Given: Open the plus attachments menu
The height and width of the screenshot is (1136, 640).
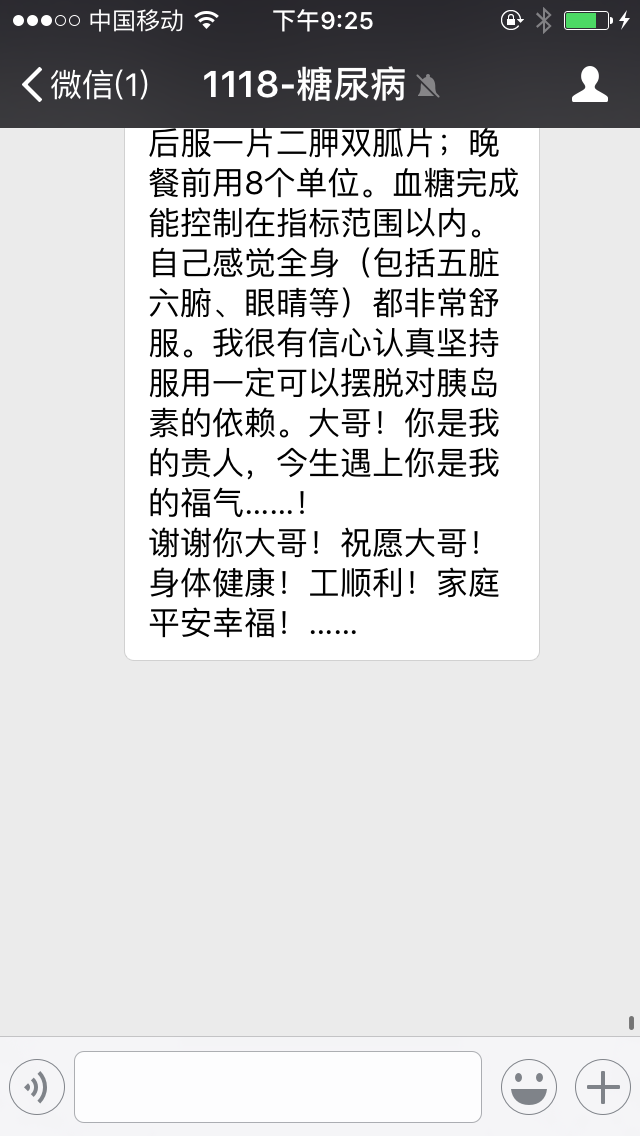Looking at the screenshot, I should click(x=602, y=1087).
